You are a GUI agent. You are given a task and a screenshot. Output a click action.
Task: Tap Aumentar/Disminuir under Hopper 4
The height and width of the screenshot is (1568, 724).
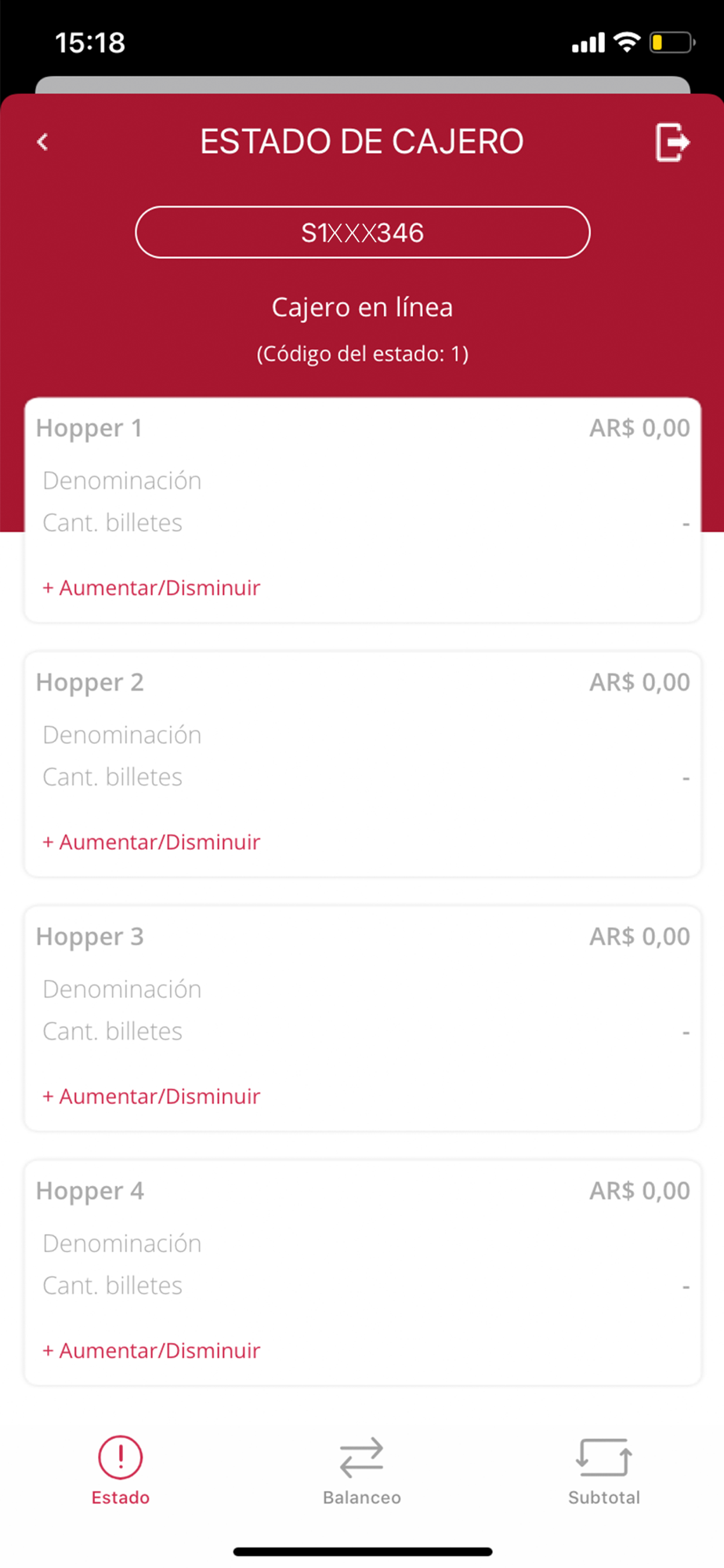click(x=151, y=1349)
